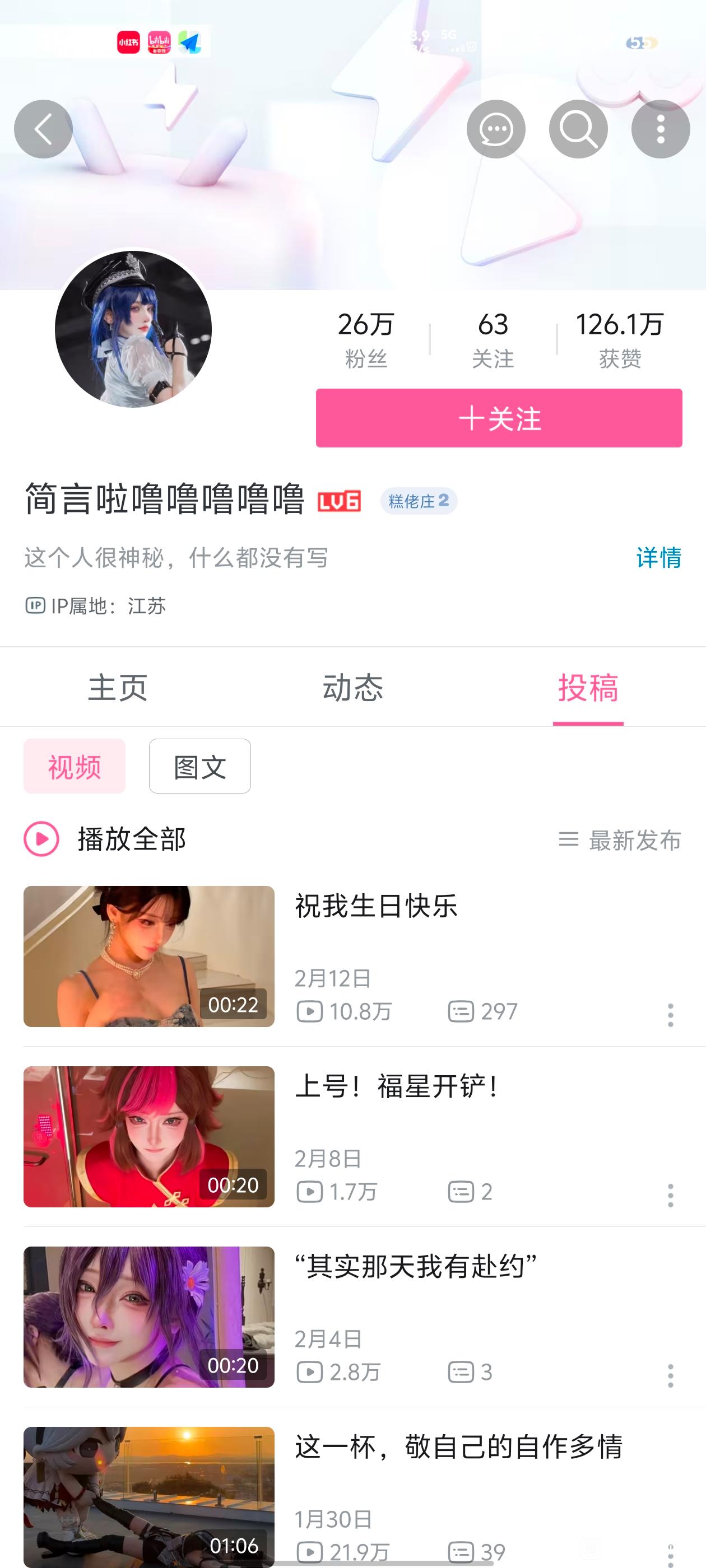Show more options for 祝我生日快乐
The image size is (706, 1568).
point(670,1015)
